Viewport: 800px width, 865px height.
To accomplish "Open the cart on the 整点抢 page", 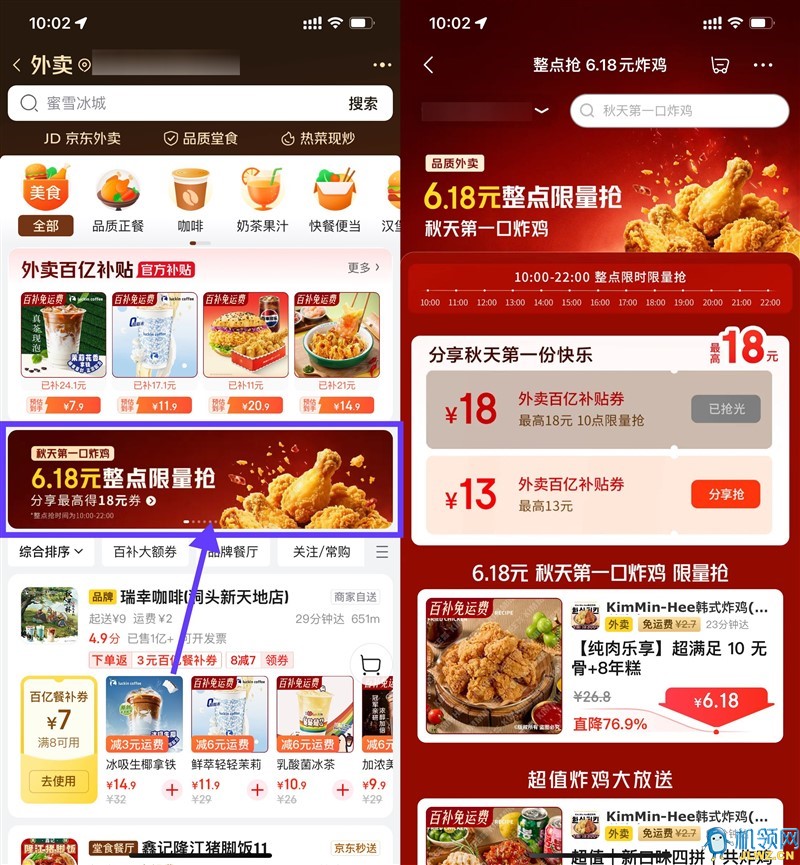I will (x=719, y=65).
